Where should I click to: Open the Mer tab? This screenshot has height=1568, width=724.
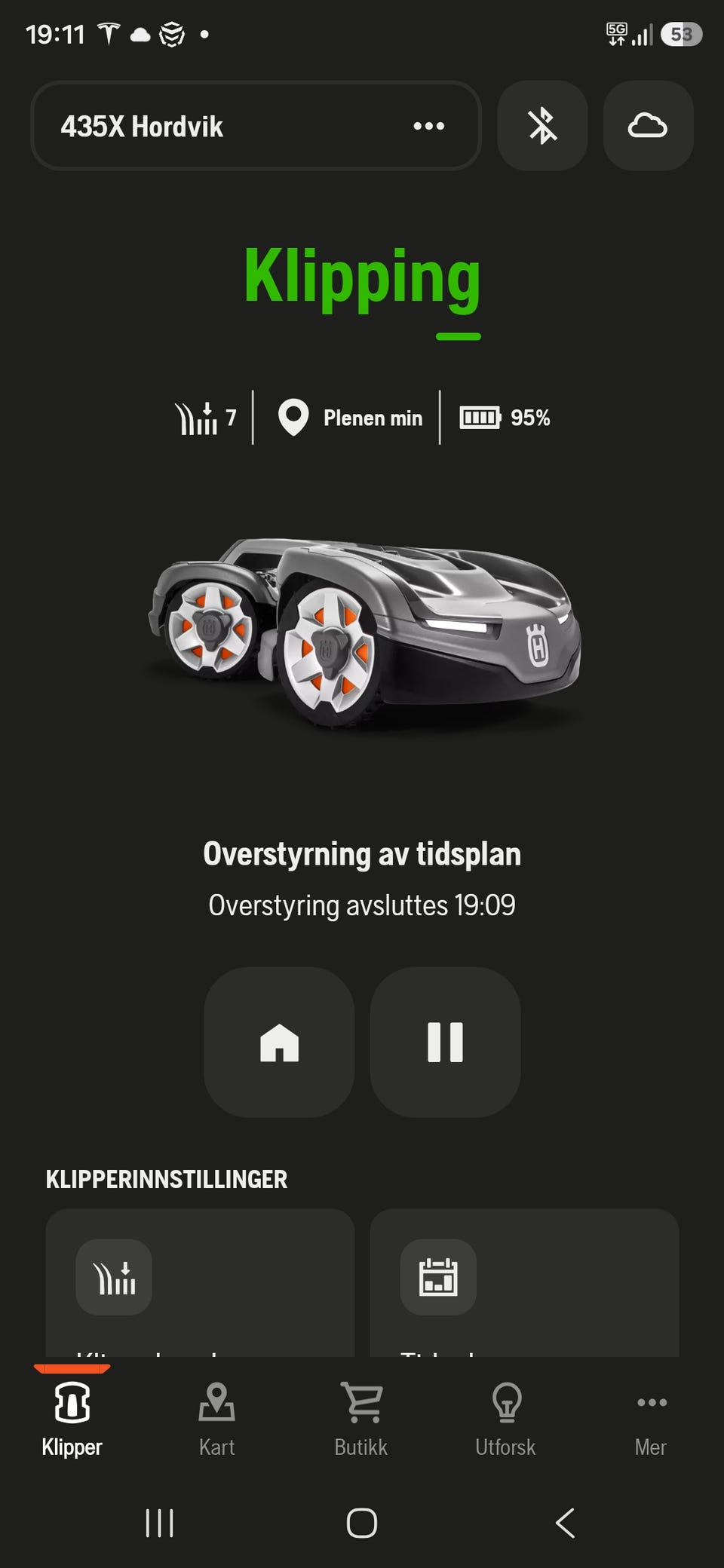click(x=651, y=1419)
